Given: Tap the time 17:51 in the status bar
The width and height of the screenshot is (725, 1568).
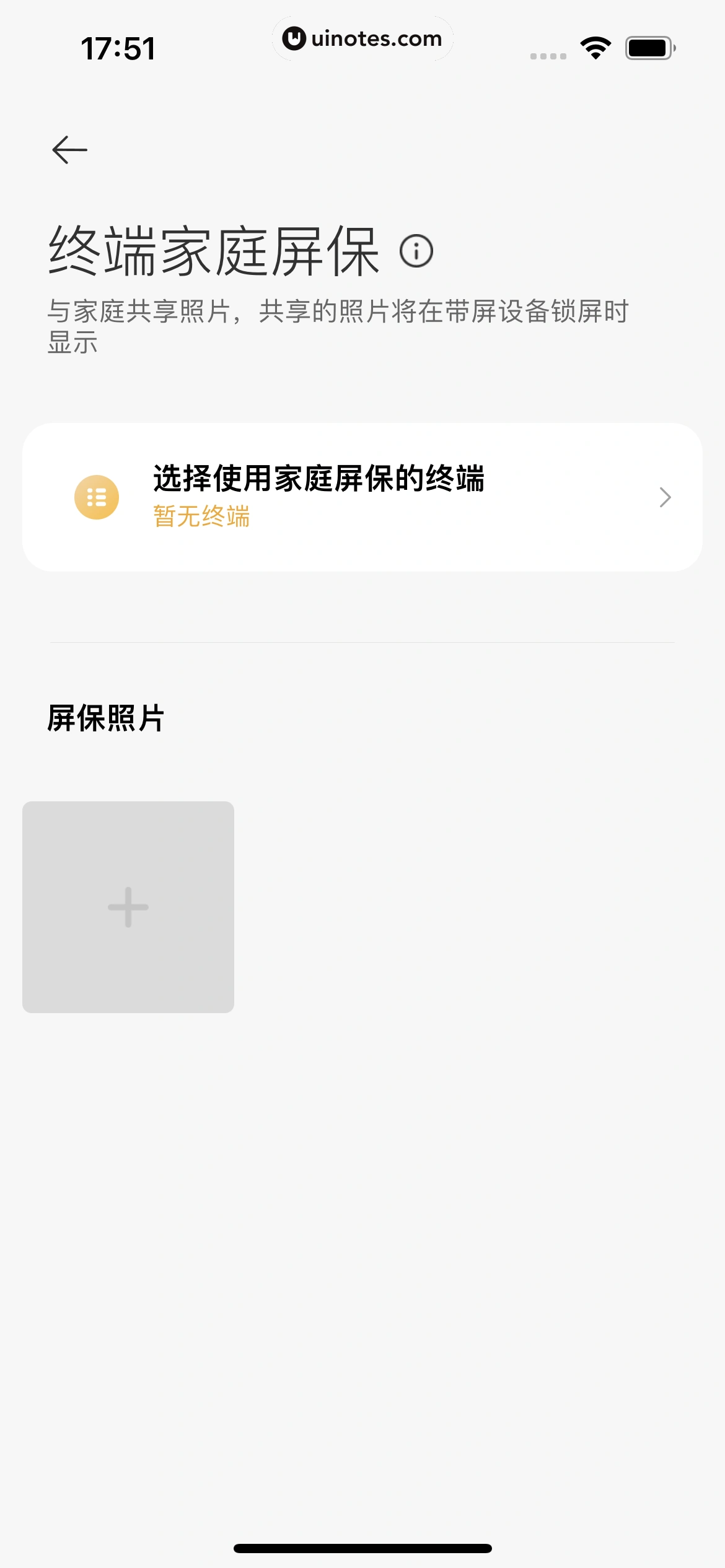Looking at the screenshot, I should pyautogui.click(x=119, y=46).
